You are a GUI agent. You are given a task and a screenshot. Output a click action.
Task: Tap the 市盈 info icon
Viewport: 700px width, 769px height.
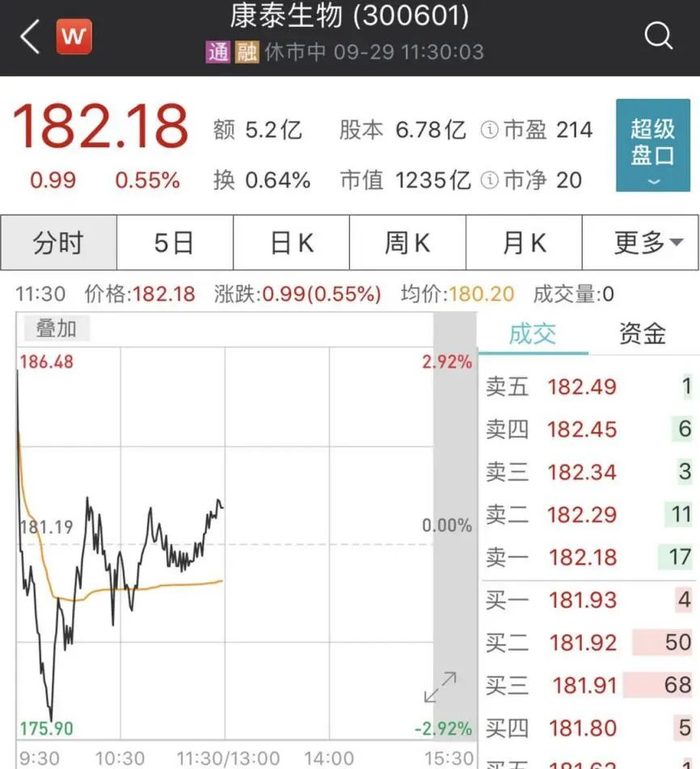click(x=489, y=130)
